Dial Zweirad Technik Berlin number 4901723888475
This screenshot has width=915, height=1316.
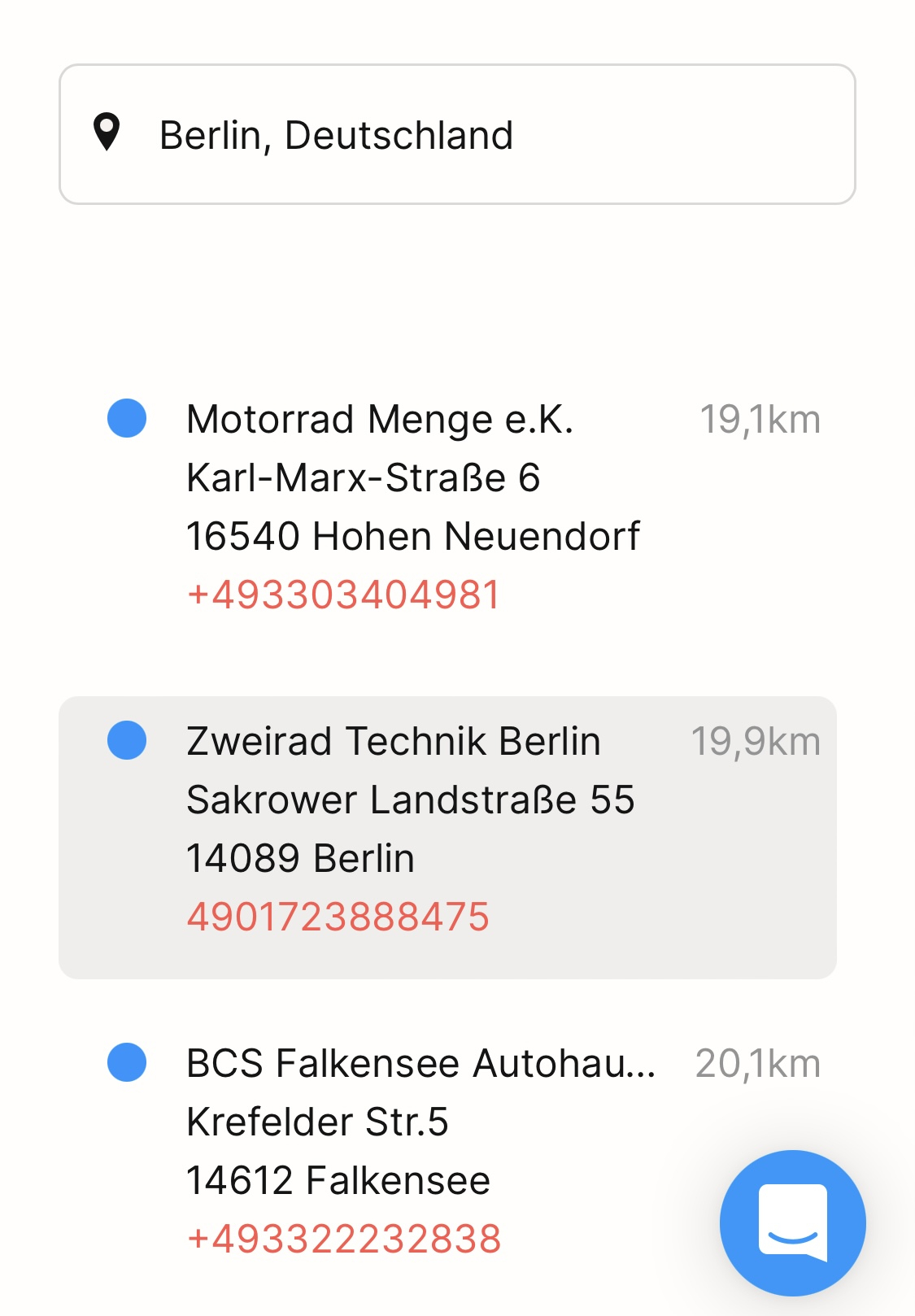coord(338,917)
